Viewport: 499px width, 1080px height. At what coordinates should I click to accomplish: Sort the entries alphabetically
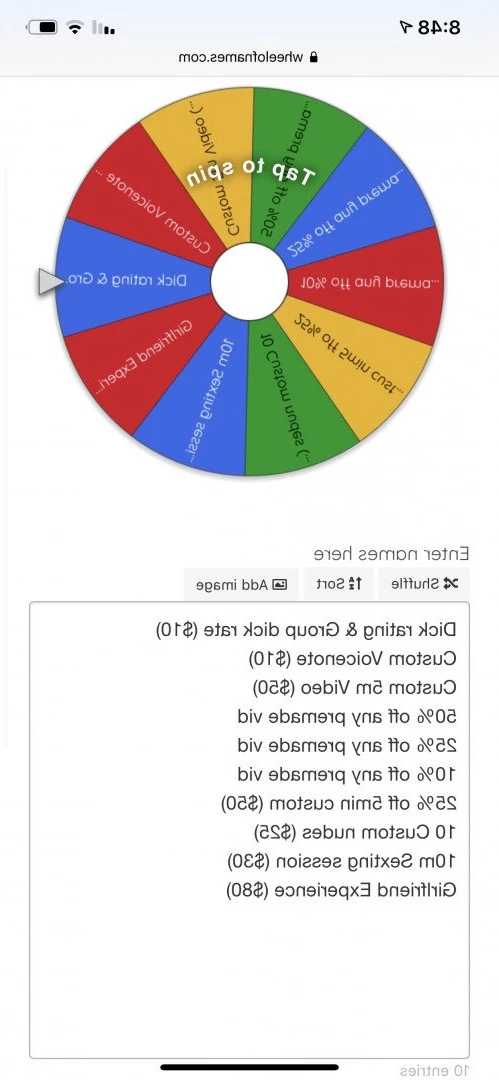(339, 583)
